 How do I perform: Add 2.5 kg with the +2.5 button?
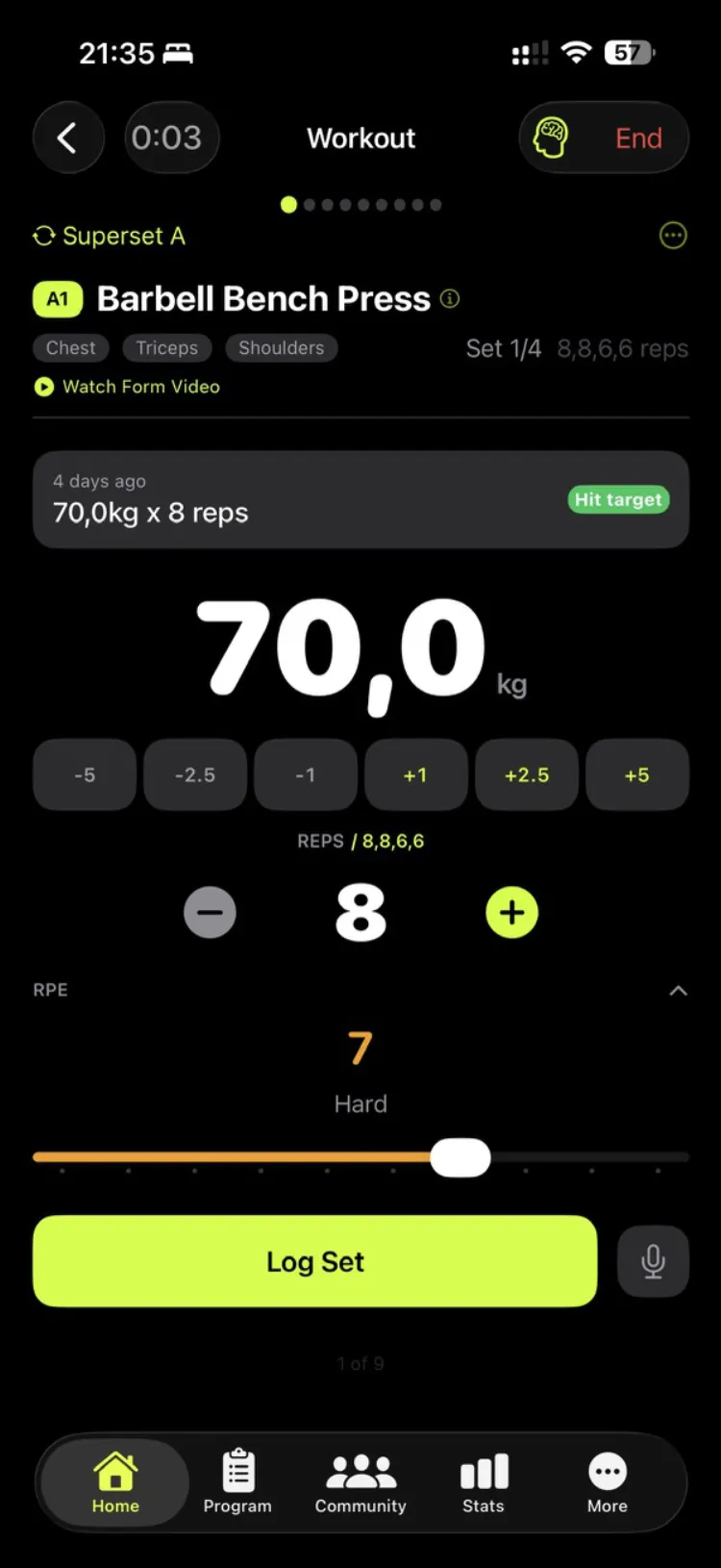coord(527,774)
